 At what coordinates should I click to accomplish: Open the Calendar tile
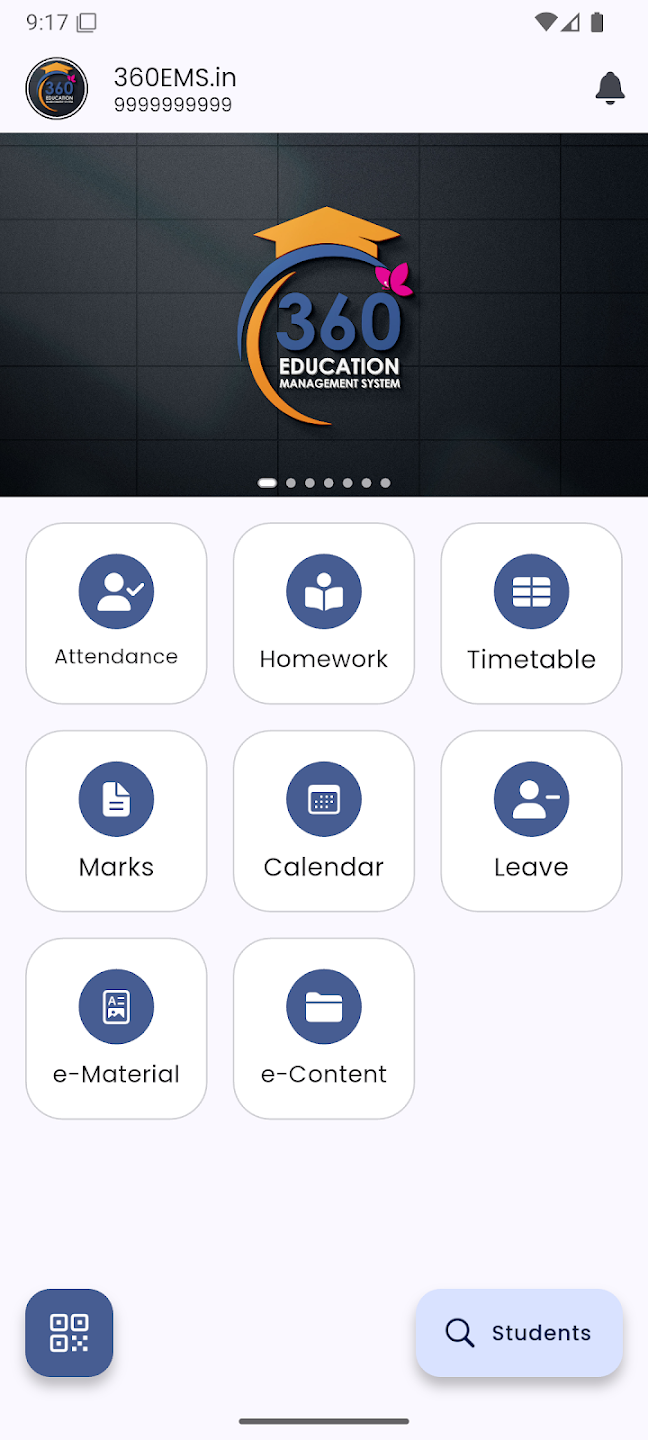(324, 820)
